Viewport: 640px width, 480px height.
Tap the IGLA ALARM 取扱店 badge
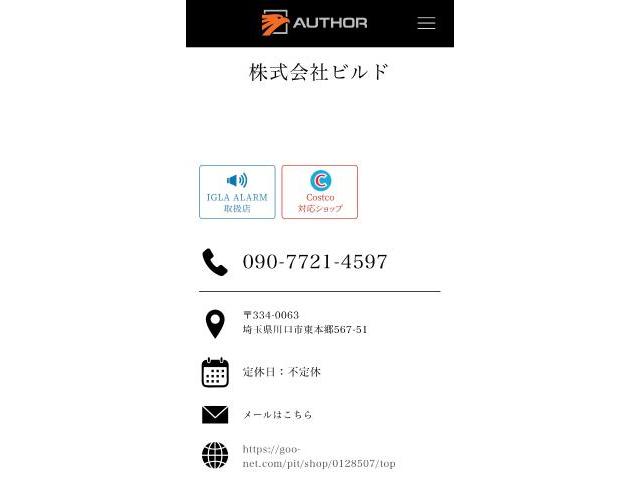(x=237, y=192)
